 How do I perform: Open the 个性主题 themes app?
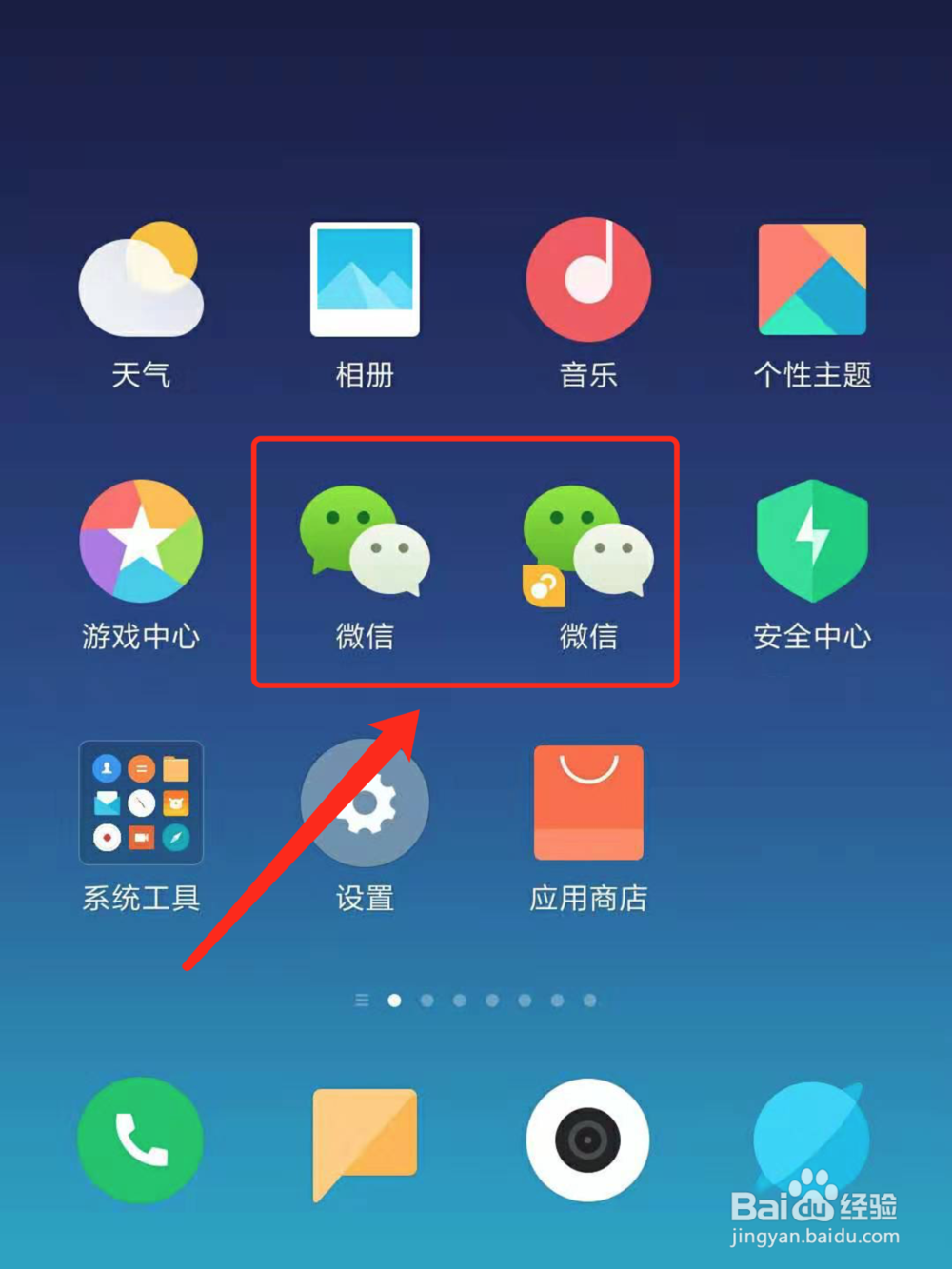pyautogui.click(x=811, y=279)
